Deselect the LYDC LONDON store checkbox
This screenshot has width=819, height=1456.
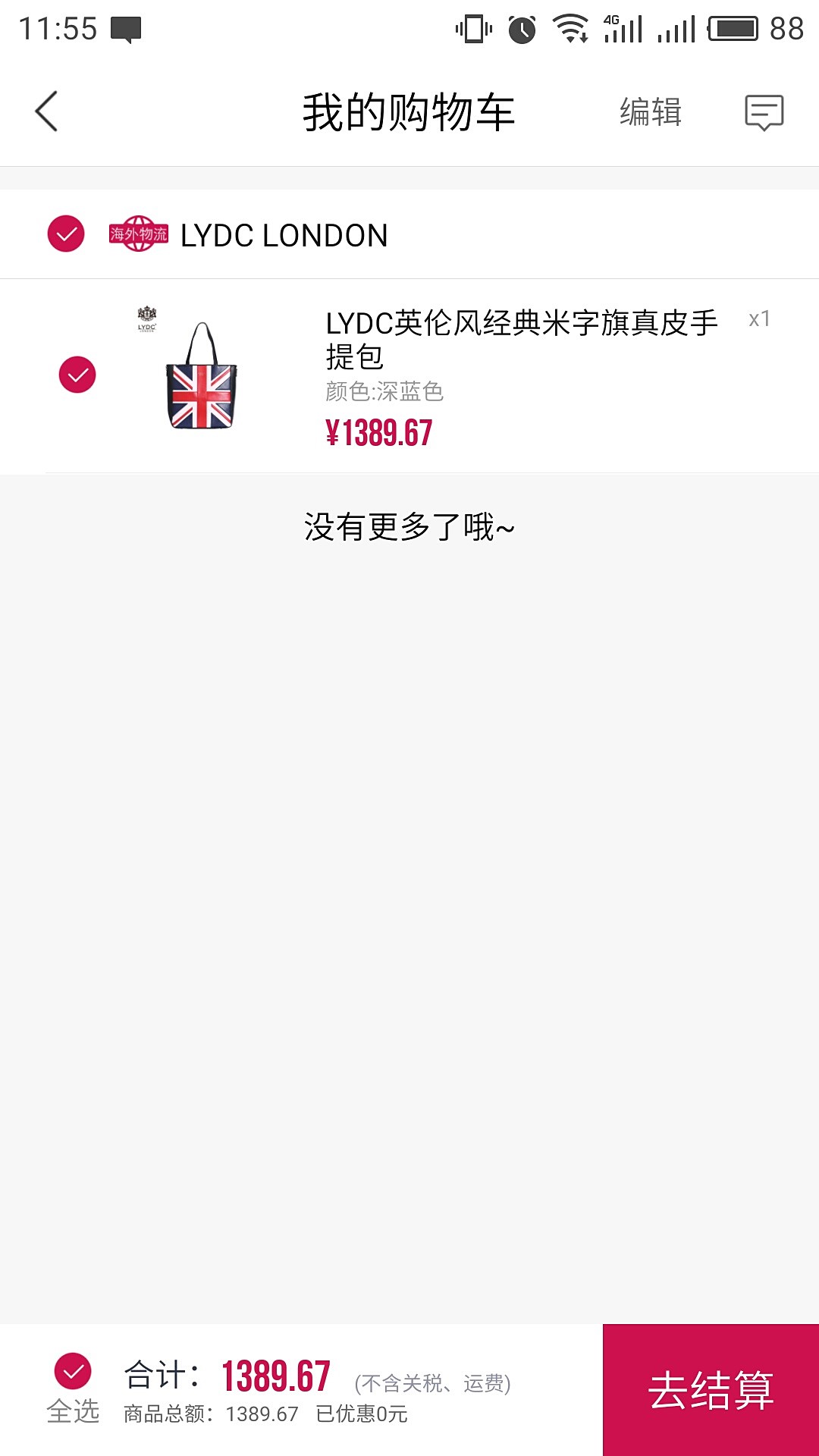point(67,234)
